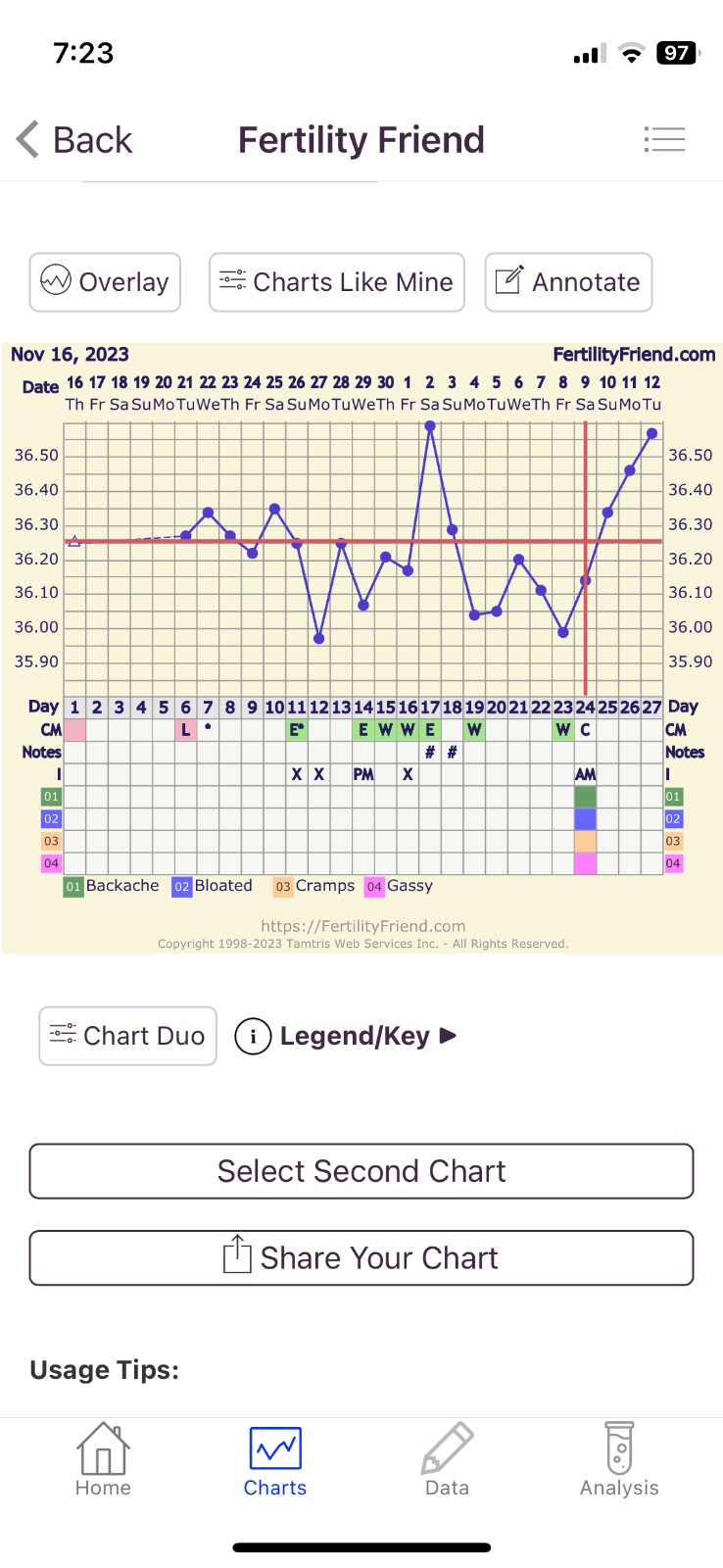Share your chart

tap(361, 1257)
